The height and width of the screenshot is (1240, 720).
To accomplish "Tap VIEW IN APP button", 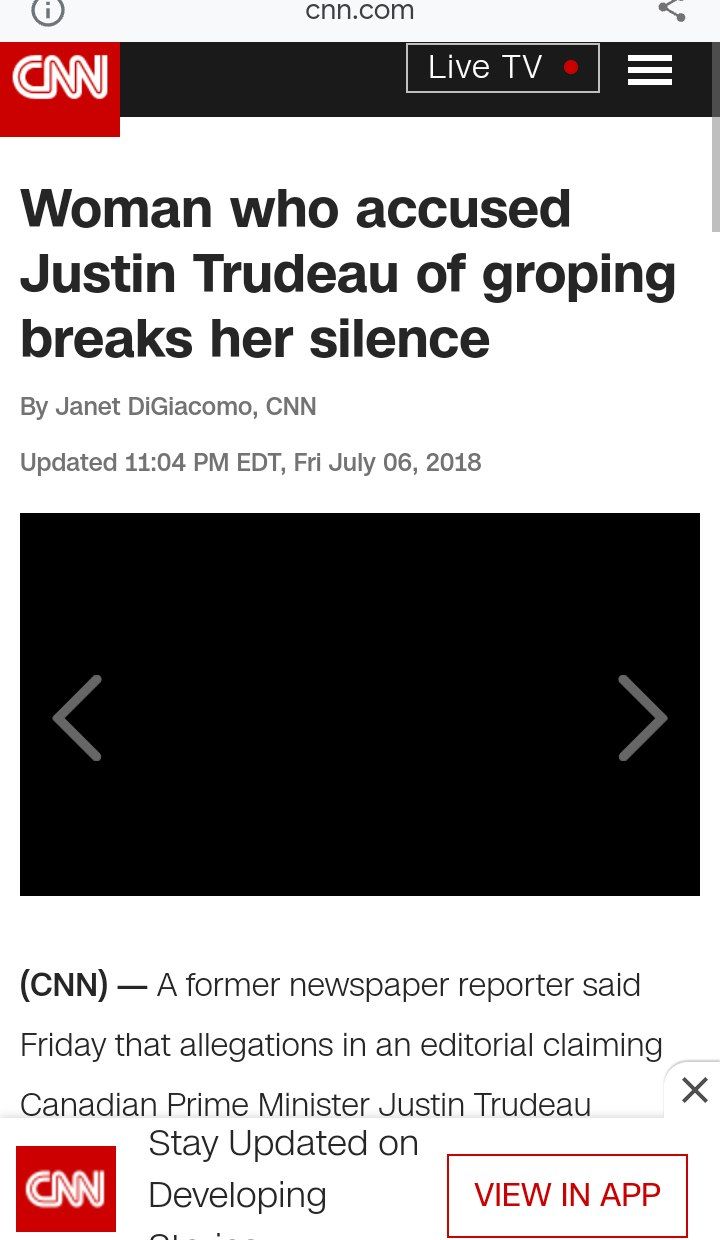I will pos(567,1195).
